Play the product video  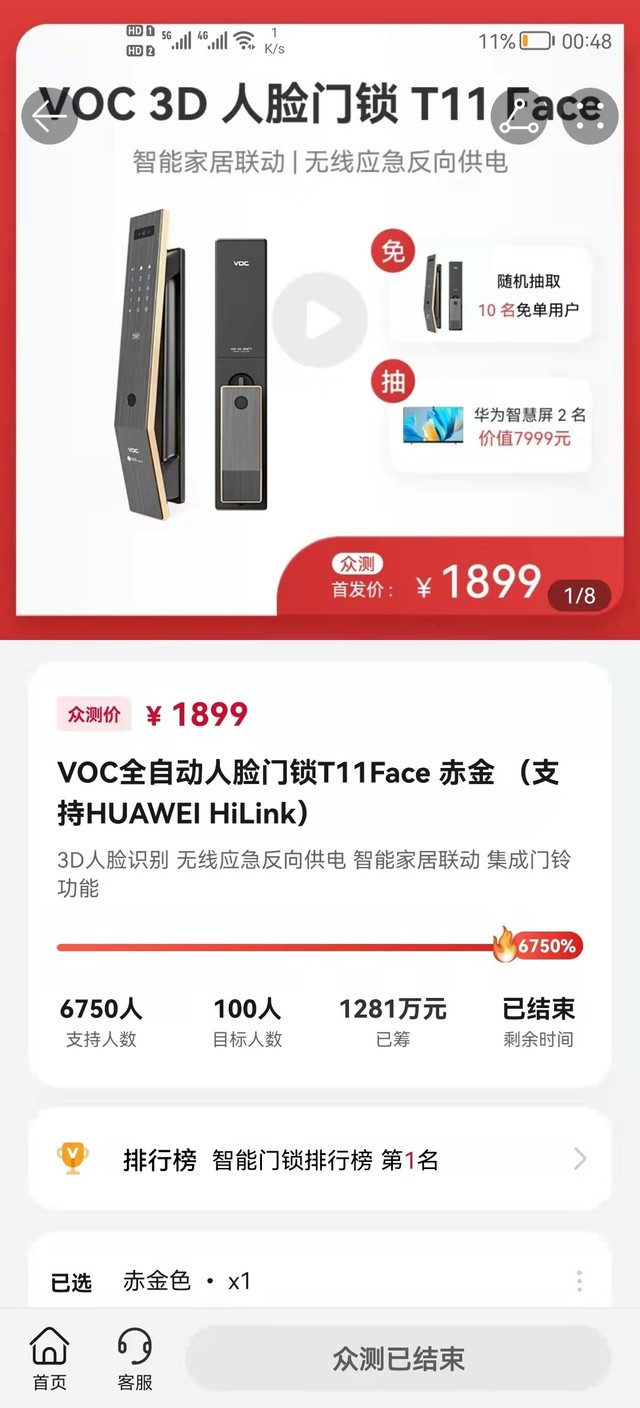click(x=320, y=320)
